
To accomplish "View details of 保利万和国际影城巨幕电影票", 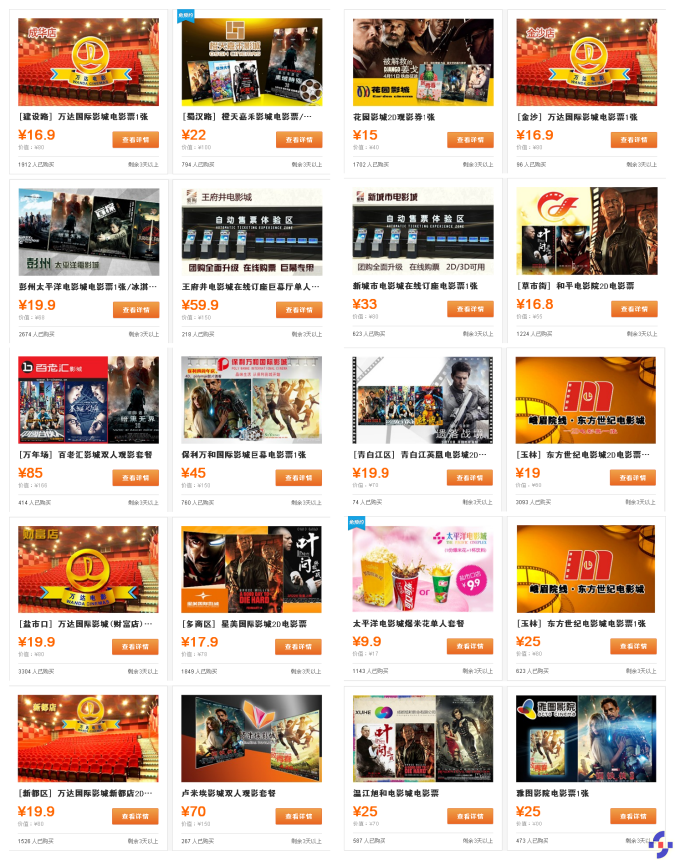I will [299, 478].
